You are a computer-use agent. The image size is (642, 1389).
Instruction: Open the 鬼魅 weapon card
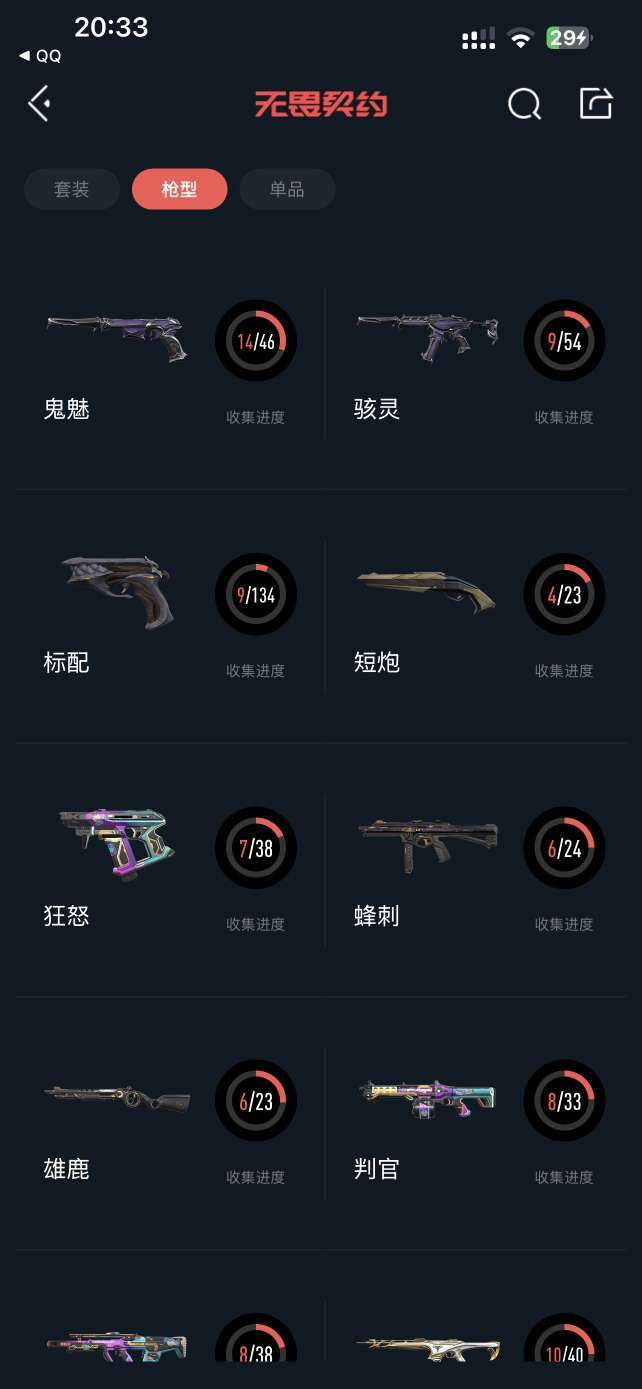click(168, 364)
